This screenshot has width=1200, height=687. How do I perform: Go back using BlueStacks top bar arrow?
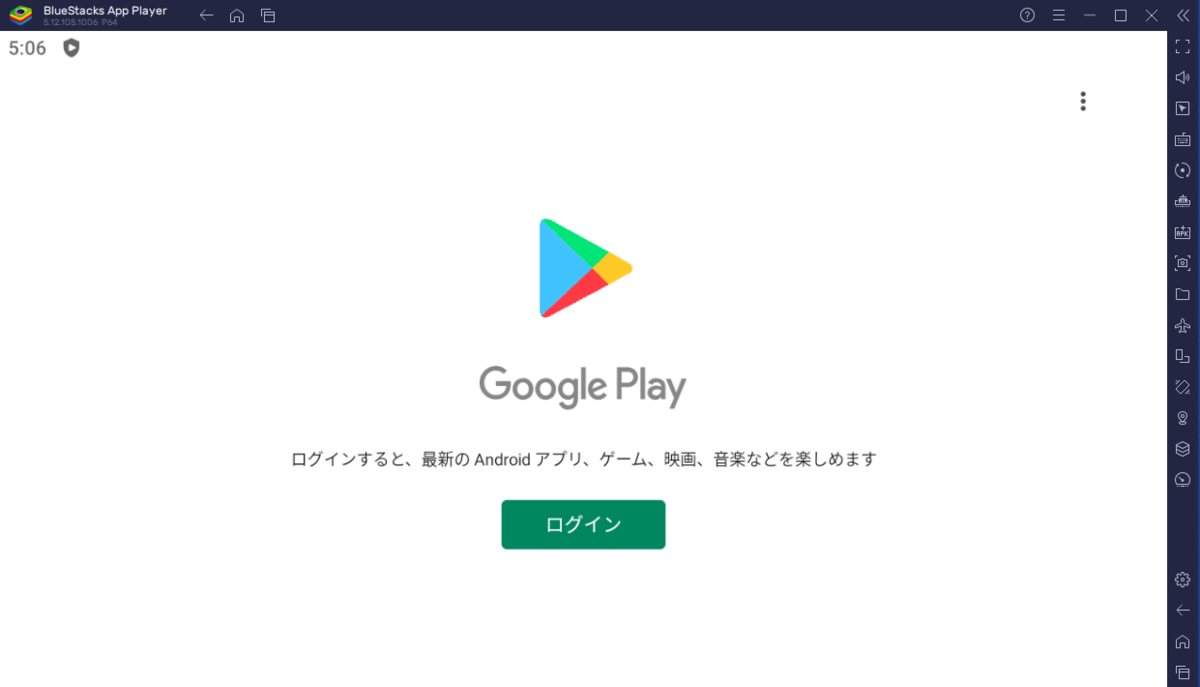point(206,15)
